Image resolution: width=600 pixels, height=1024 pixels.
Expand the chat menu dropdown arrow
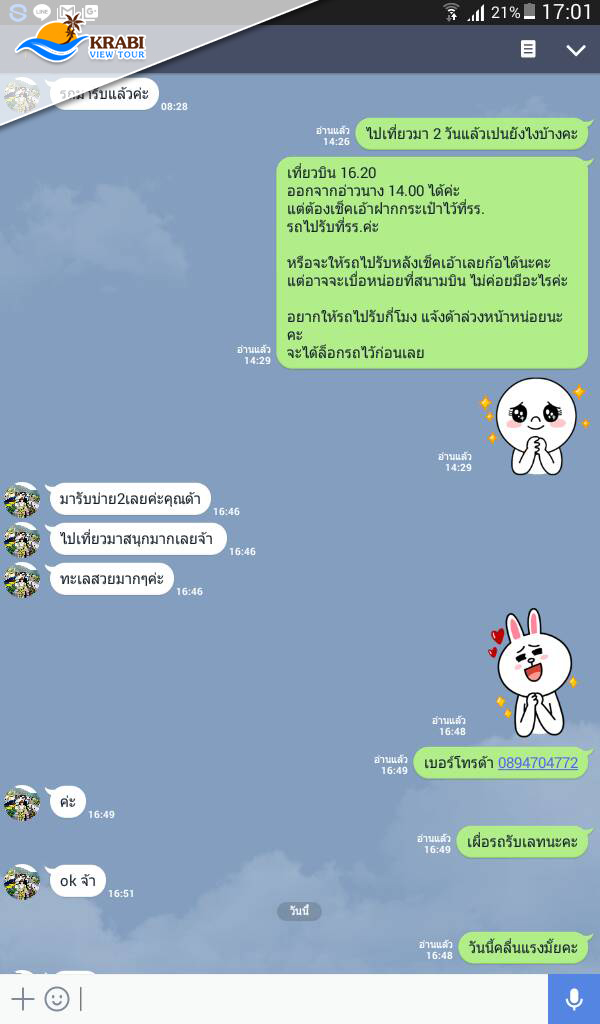pyautogui.click(x=576, y=50)
